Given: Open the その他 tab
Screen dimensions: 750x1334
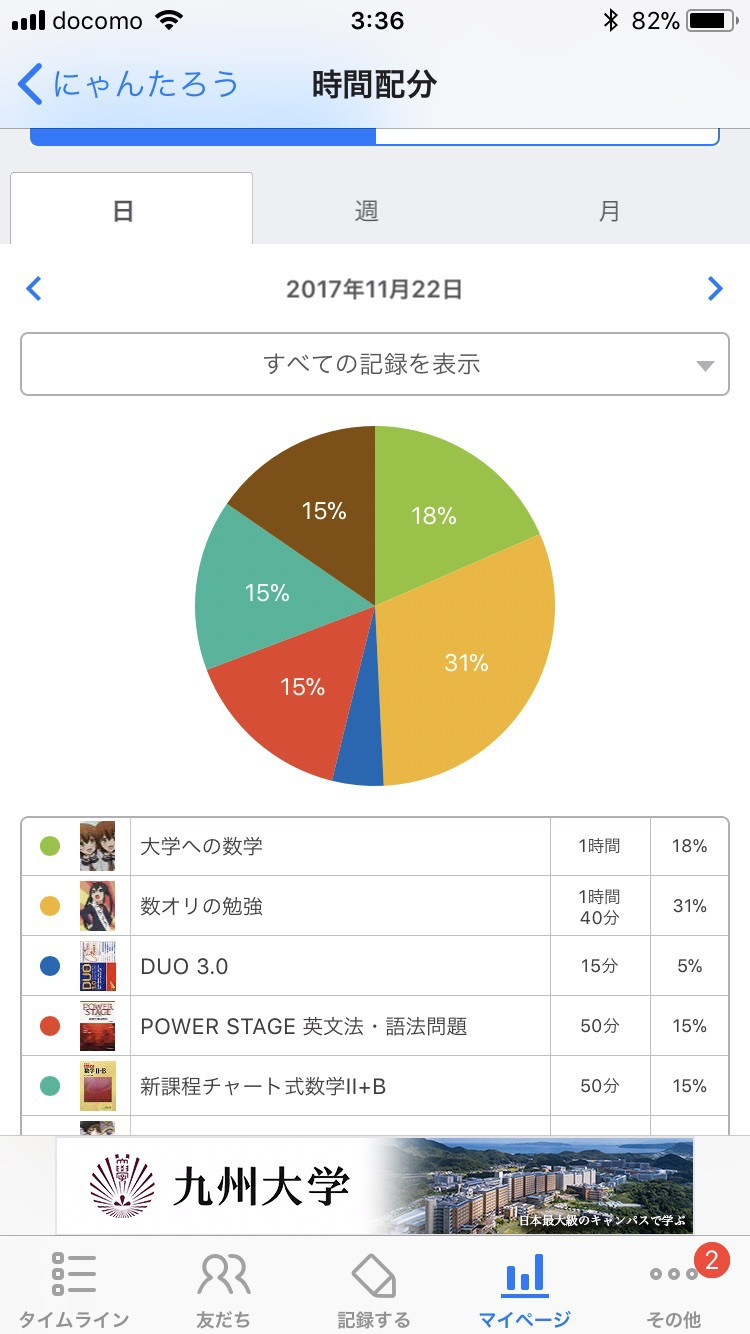Looking at the screenshot, I should click(675, 1289).
